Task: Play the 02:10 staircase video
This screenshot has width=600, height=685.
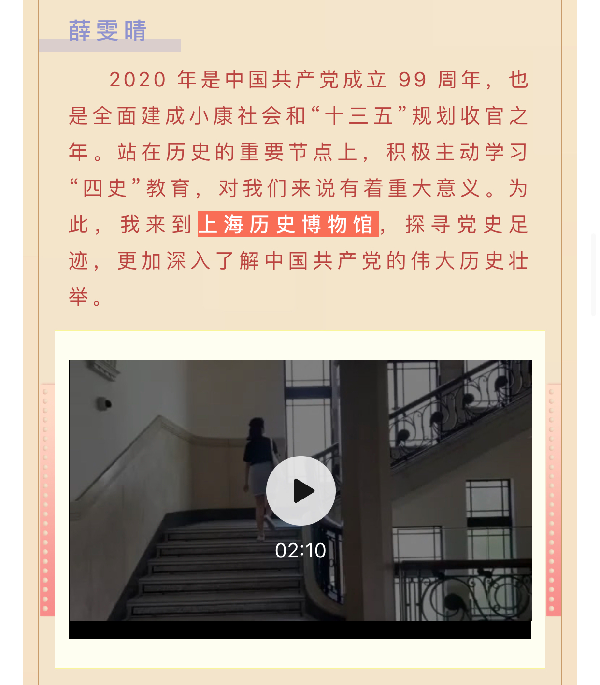Action: point(301,491)
